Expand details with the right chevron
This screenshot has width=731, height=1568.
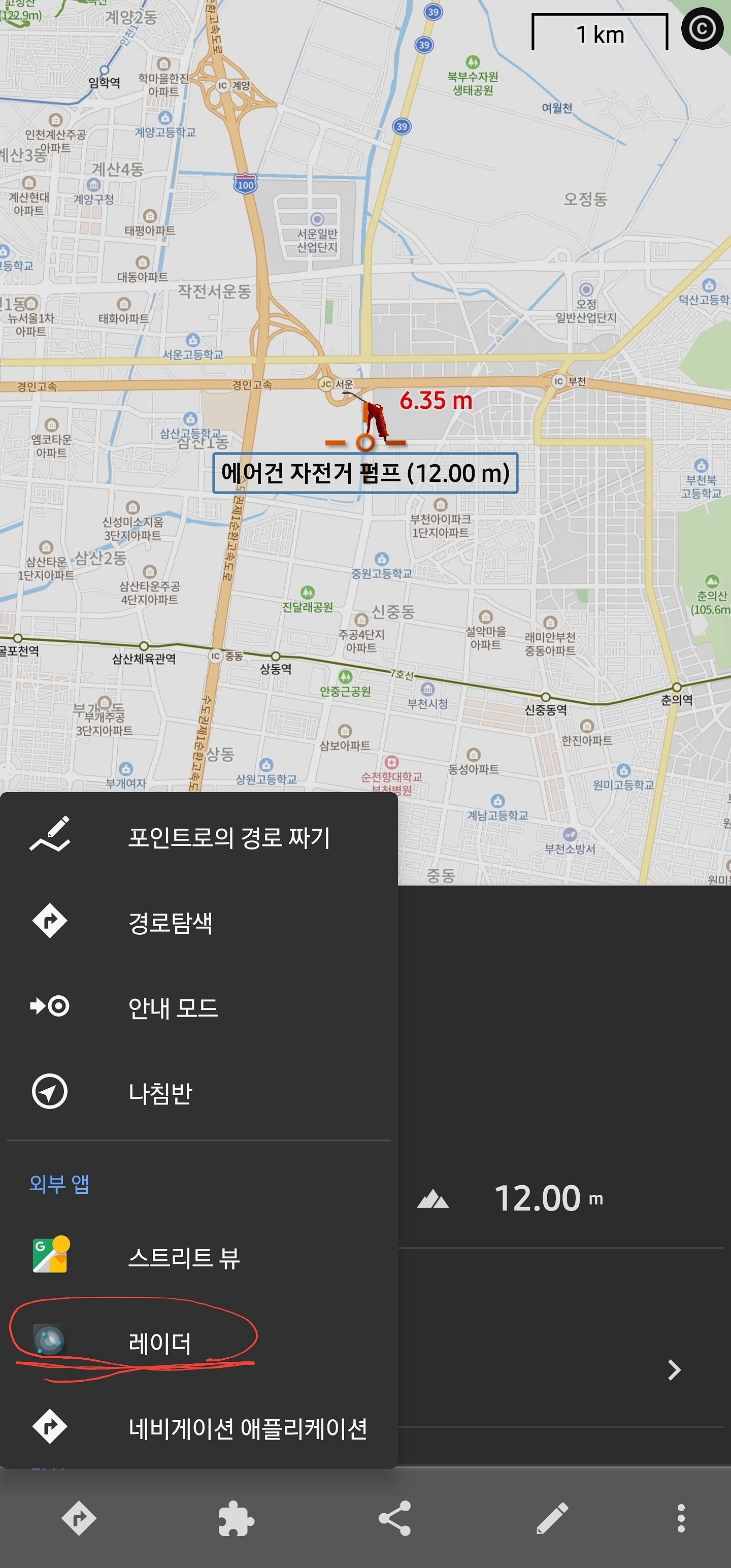click(674, 1369)
